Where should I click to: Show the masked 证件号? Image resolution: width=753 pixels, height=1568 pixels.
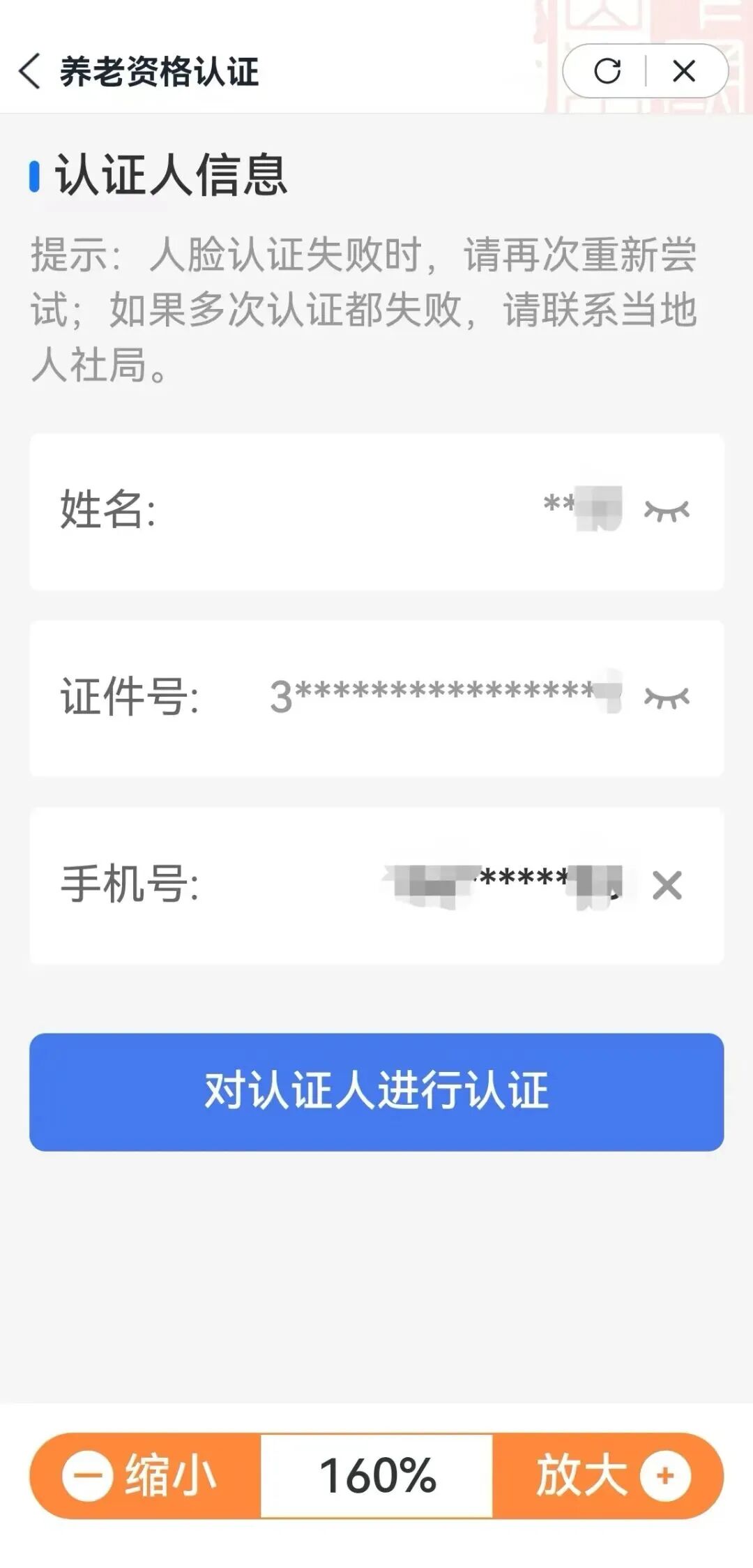(x=667, y=697)
